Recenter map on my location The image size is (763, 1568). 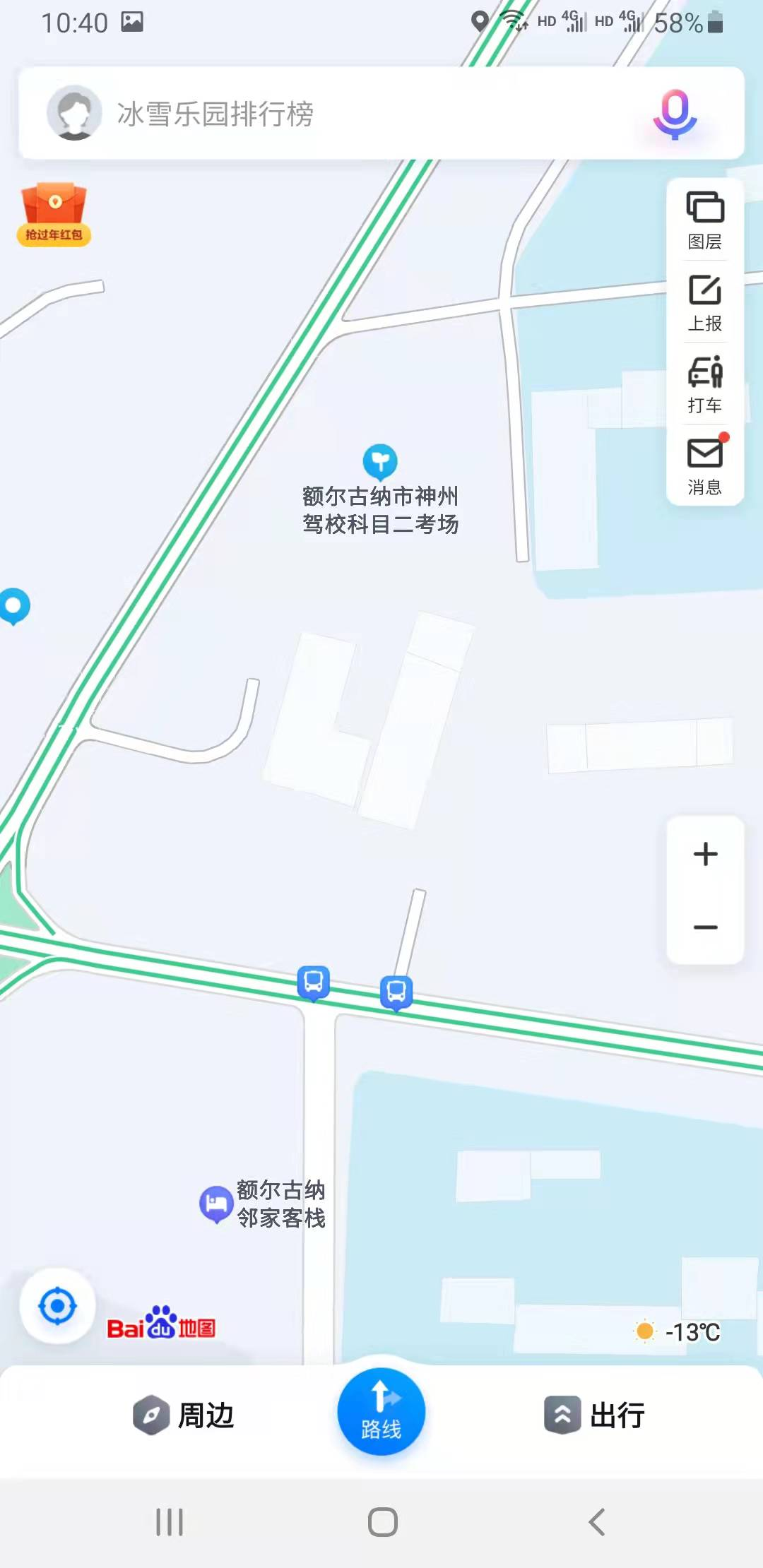coord(58,1306)
